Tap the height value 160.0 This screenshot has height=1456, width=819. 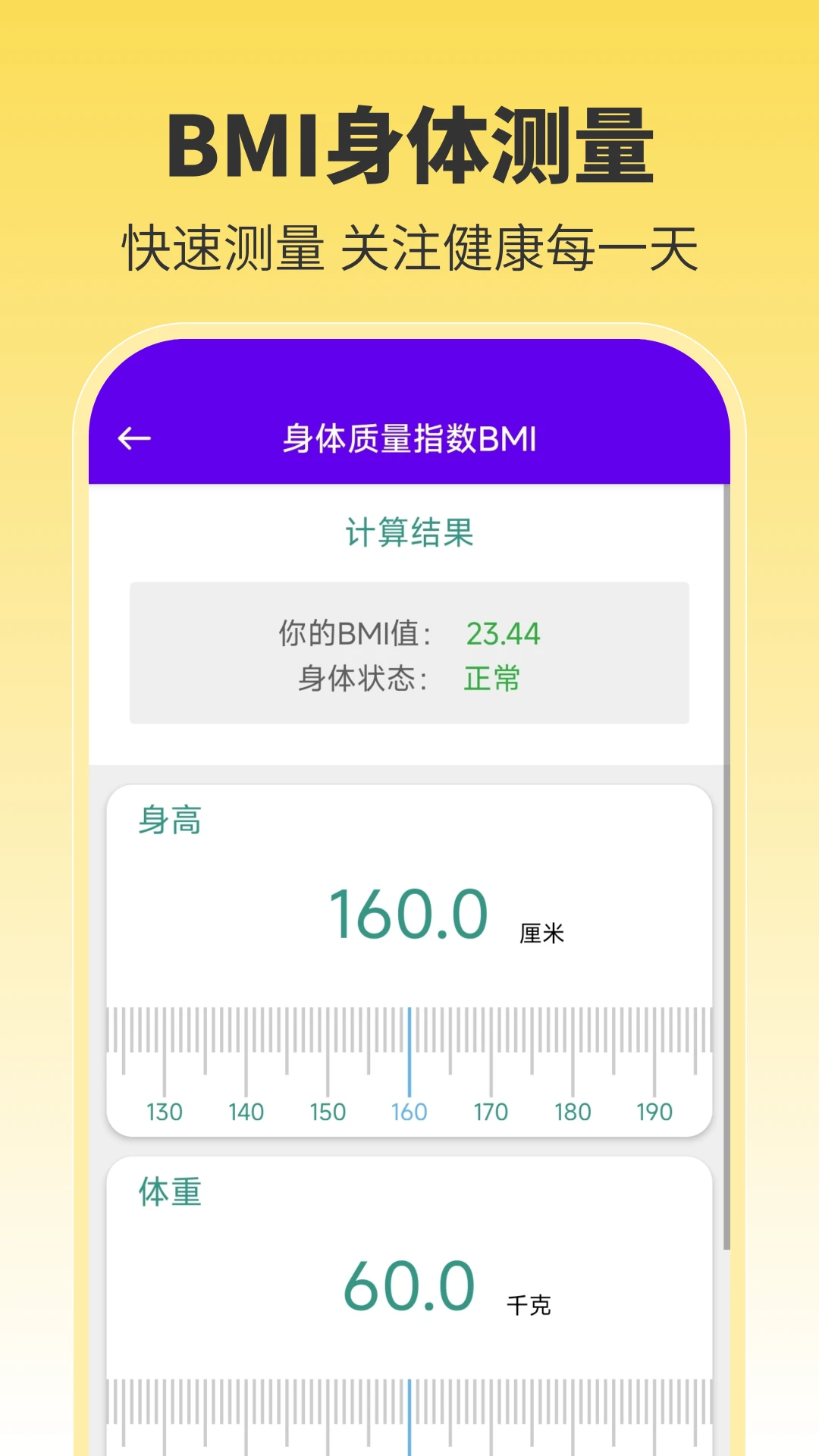click(409, 912)
